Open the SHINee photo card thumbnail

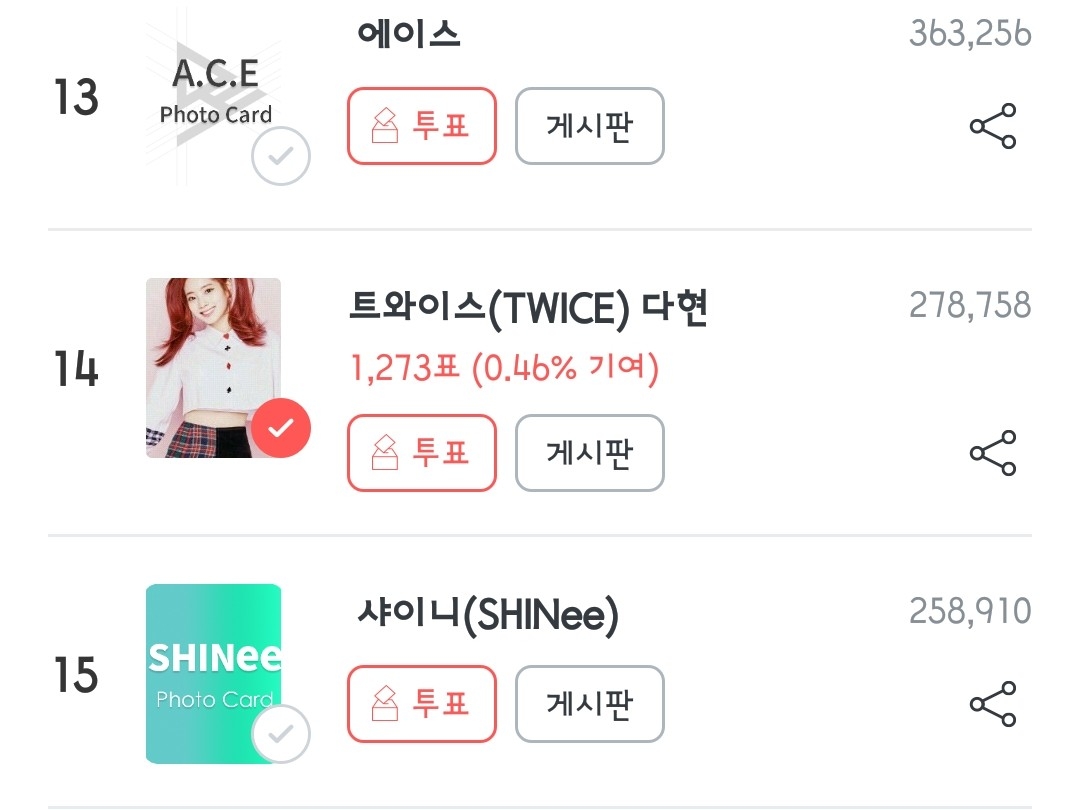click(x=213, y=673)
